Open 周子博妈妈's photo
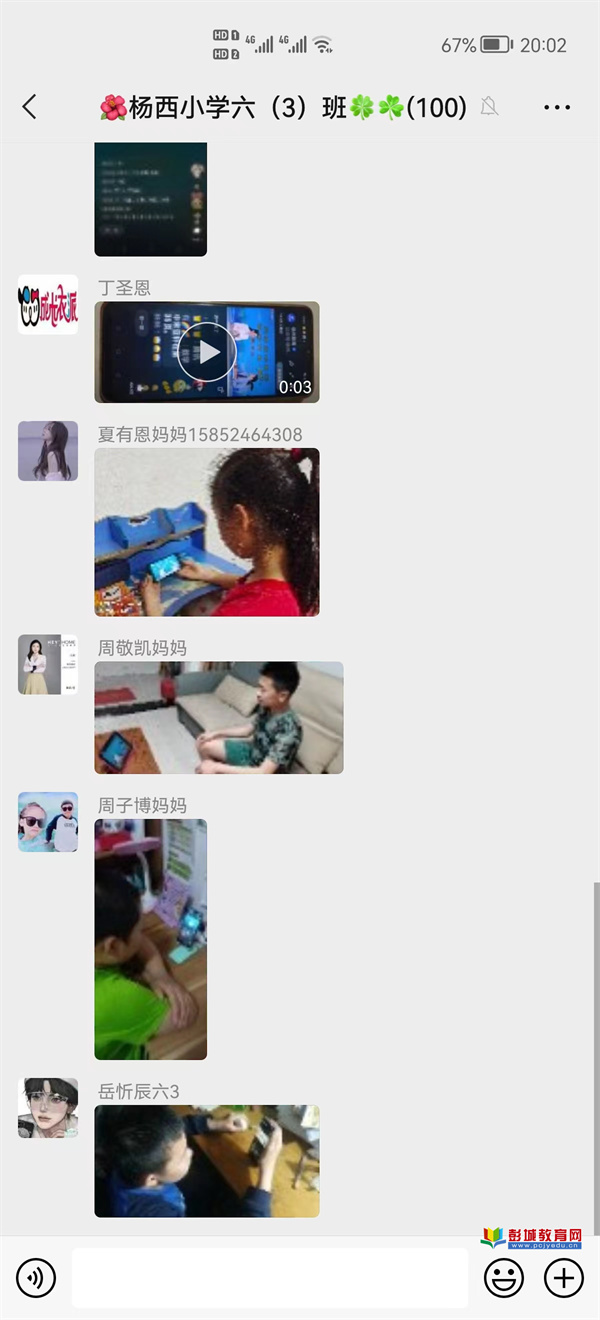 pos(151,939)
